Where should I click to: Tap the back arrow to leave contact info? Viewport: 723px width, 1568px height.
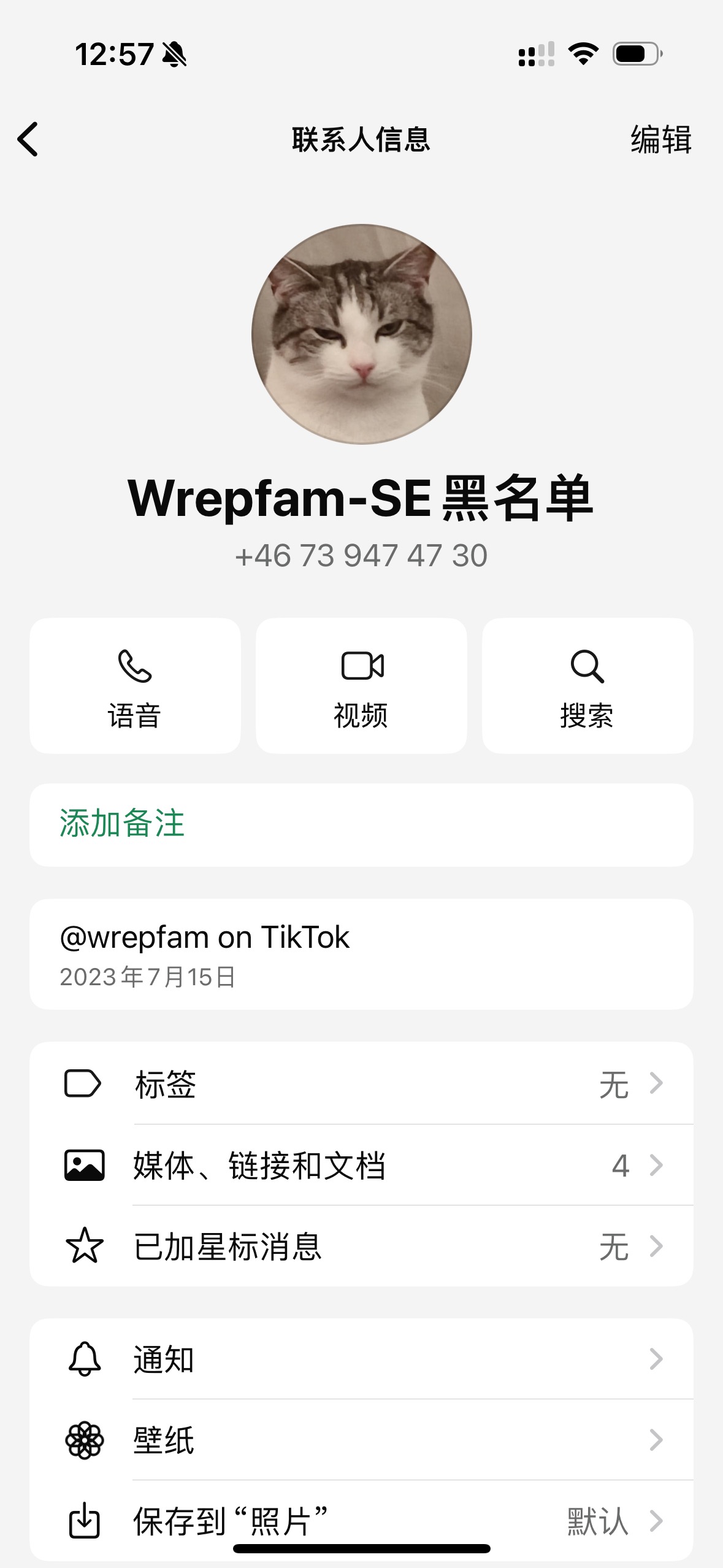point(29,140)
